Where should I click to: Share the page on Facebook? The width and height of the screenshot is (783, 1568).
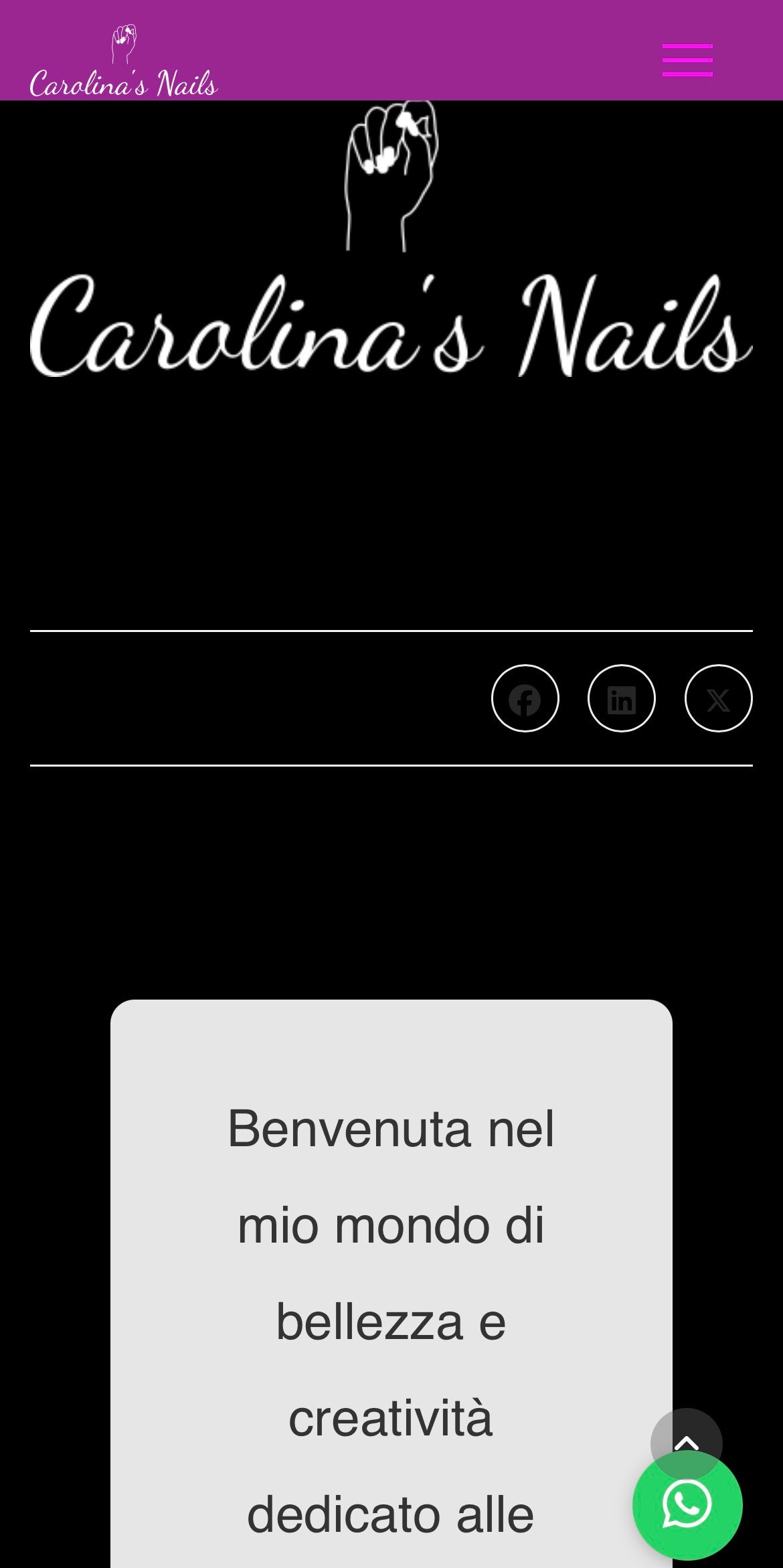pyautogui.click(x=525, y=698)
